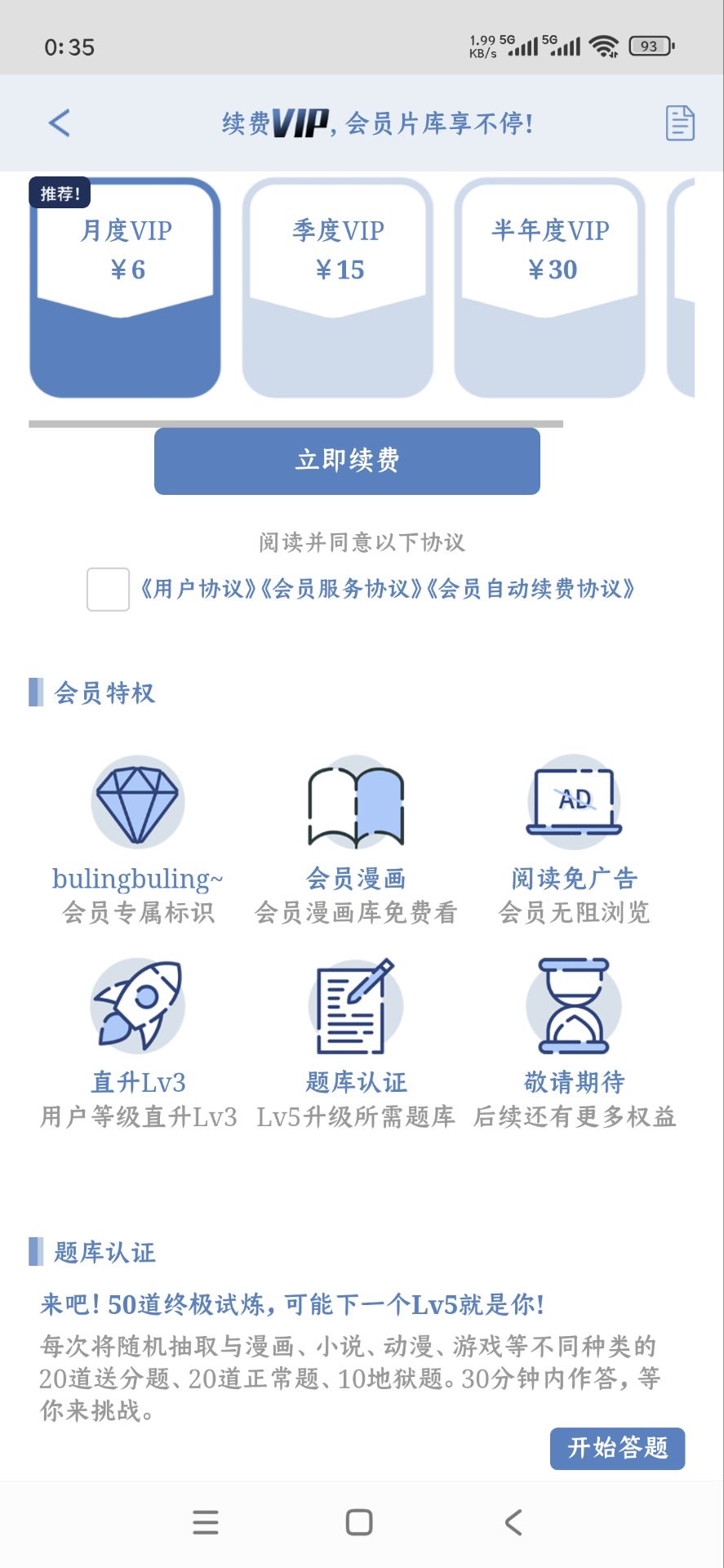View the 《会员自动续费协议》 link
This screenshot has width=724, height=1568.
click(x=531, y=589)
